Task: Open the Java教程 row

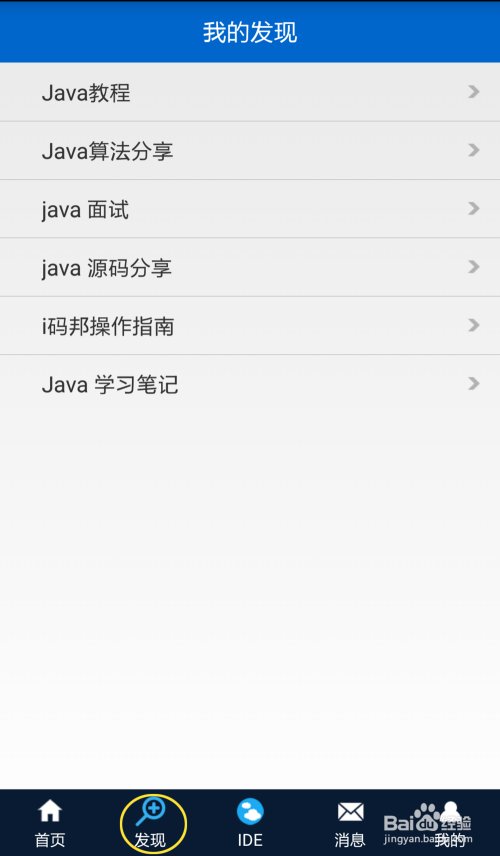Action: pos(250,92)
